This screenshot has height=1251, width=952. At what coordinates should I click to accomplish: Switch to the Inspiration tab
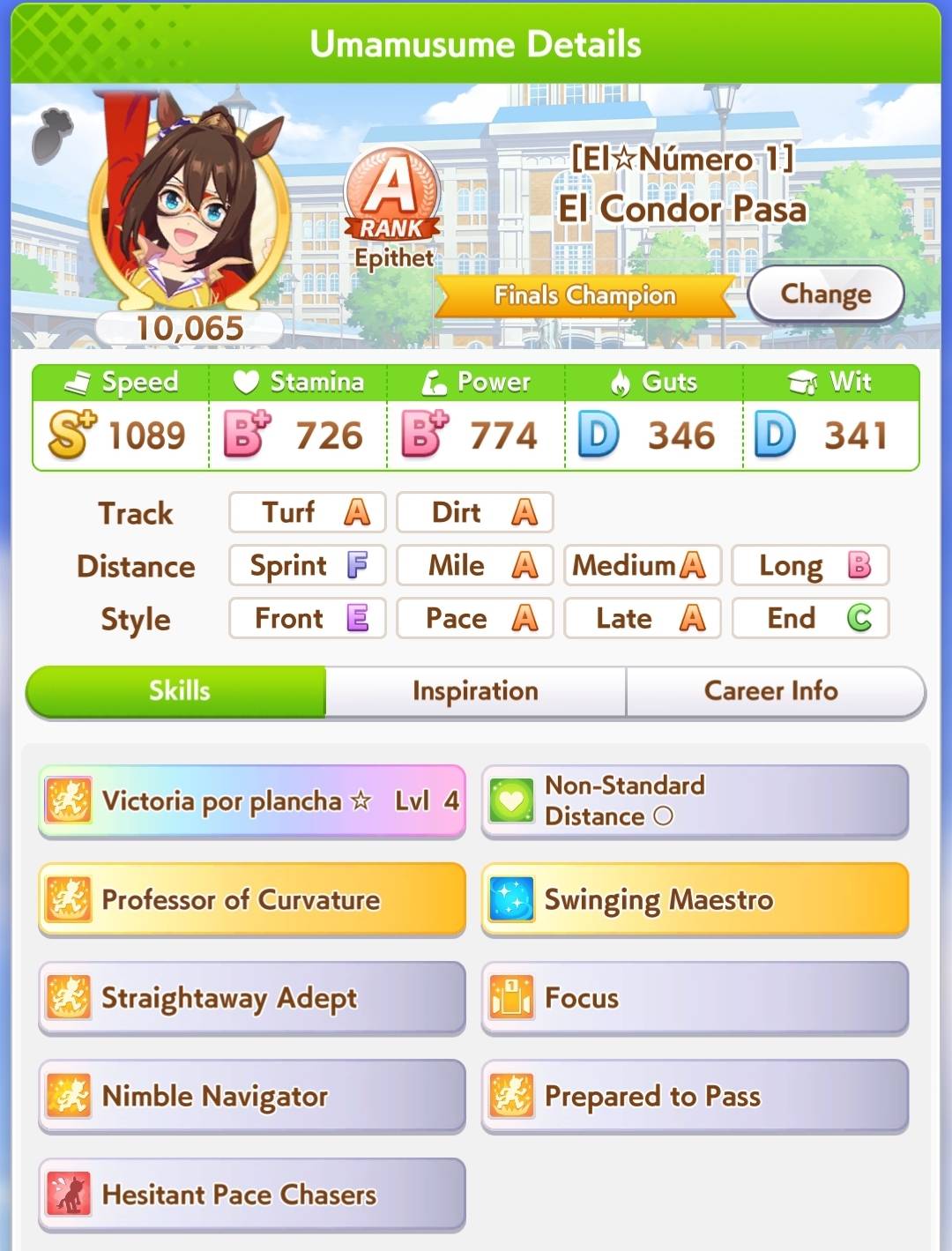tap(475, 691)
